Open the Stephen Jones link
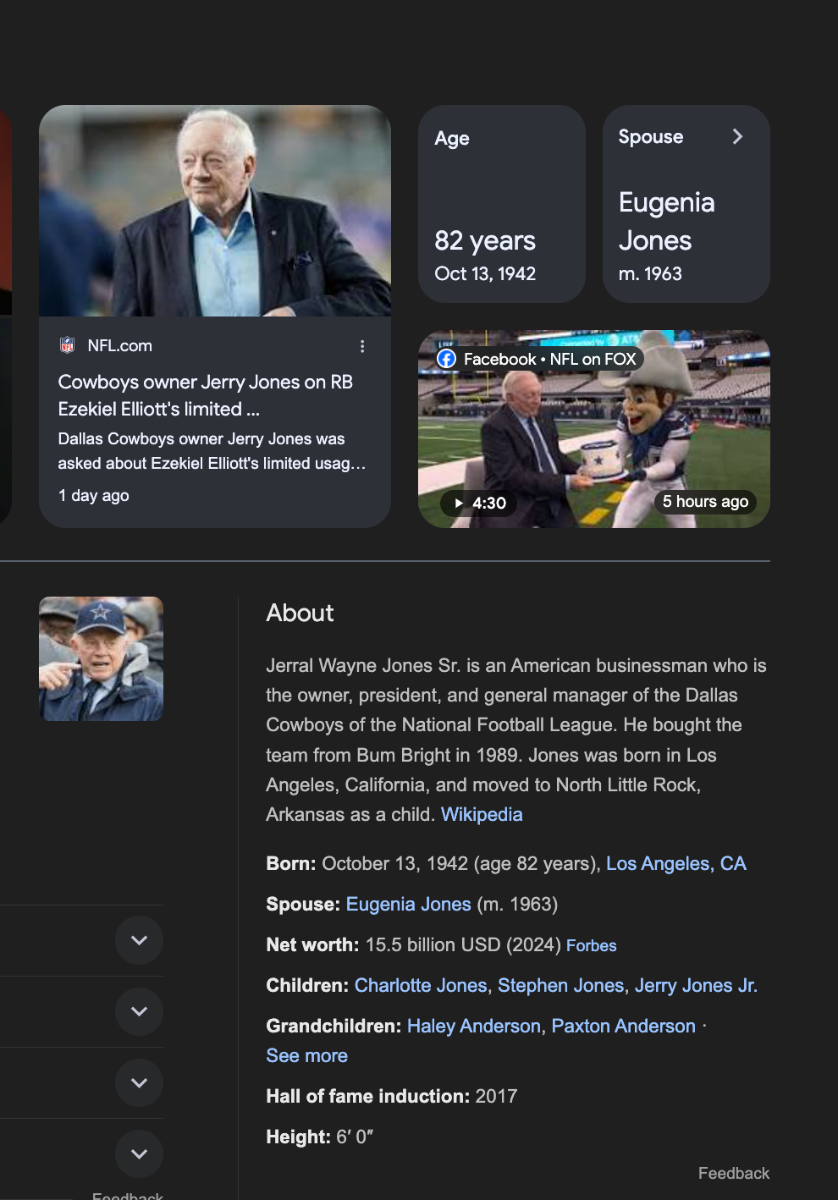838x1200 pixels. tap(560, 985)
